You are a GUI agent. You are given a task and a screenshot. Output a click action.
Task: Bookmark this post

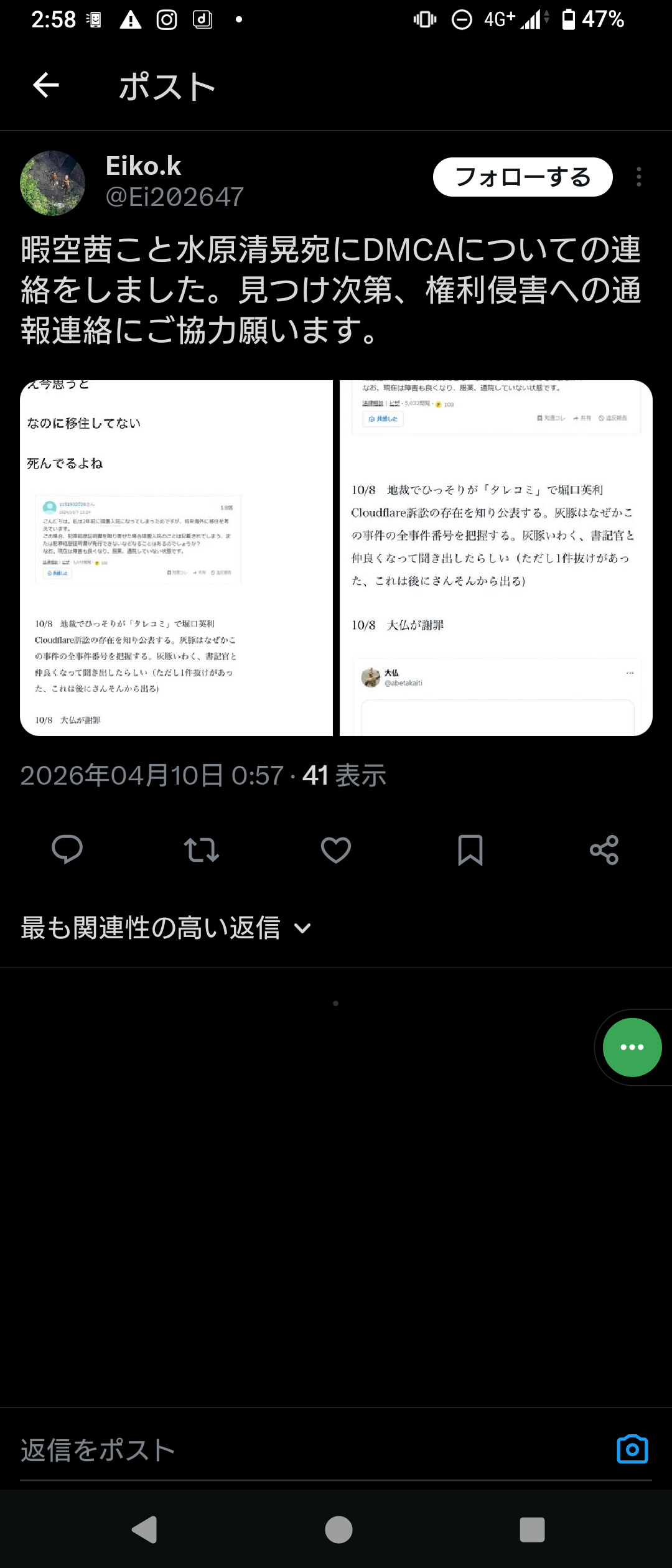coord(470,849)
